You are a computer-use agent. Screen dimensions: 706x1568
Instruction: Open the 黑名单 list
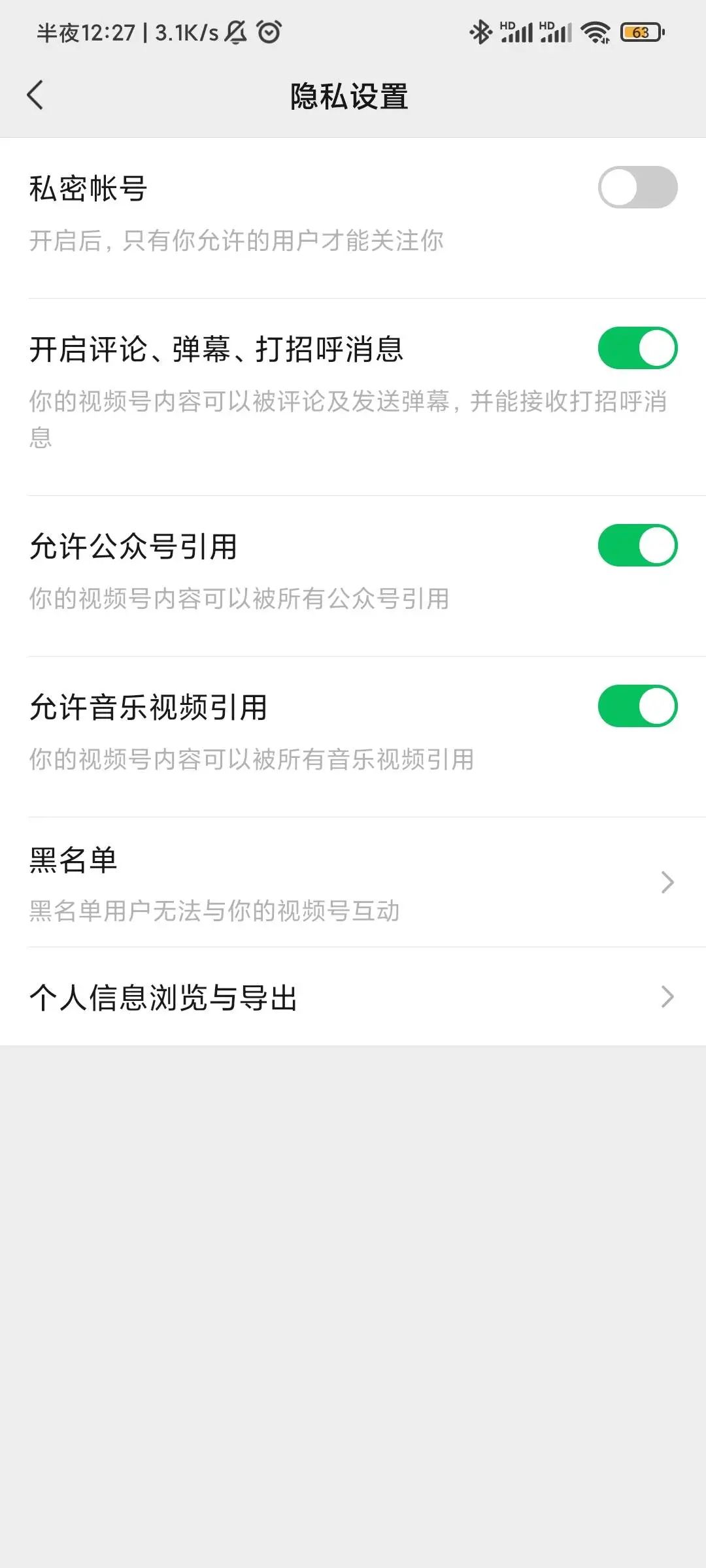pyautogui.click(x=353, y=882)
